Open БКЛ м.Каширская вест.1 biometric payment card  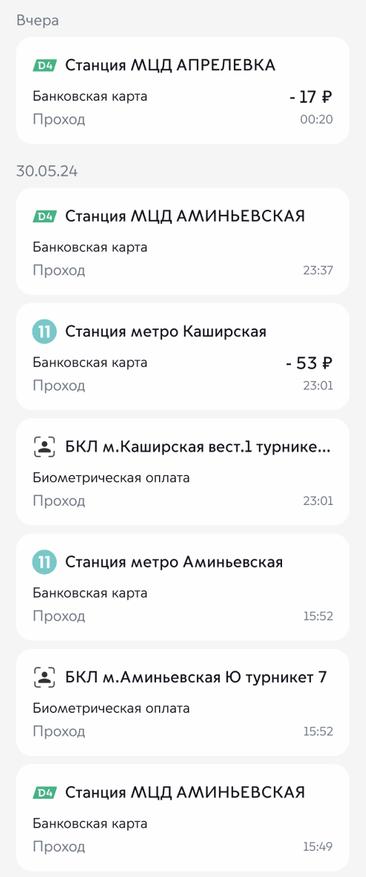182,472
